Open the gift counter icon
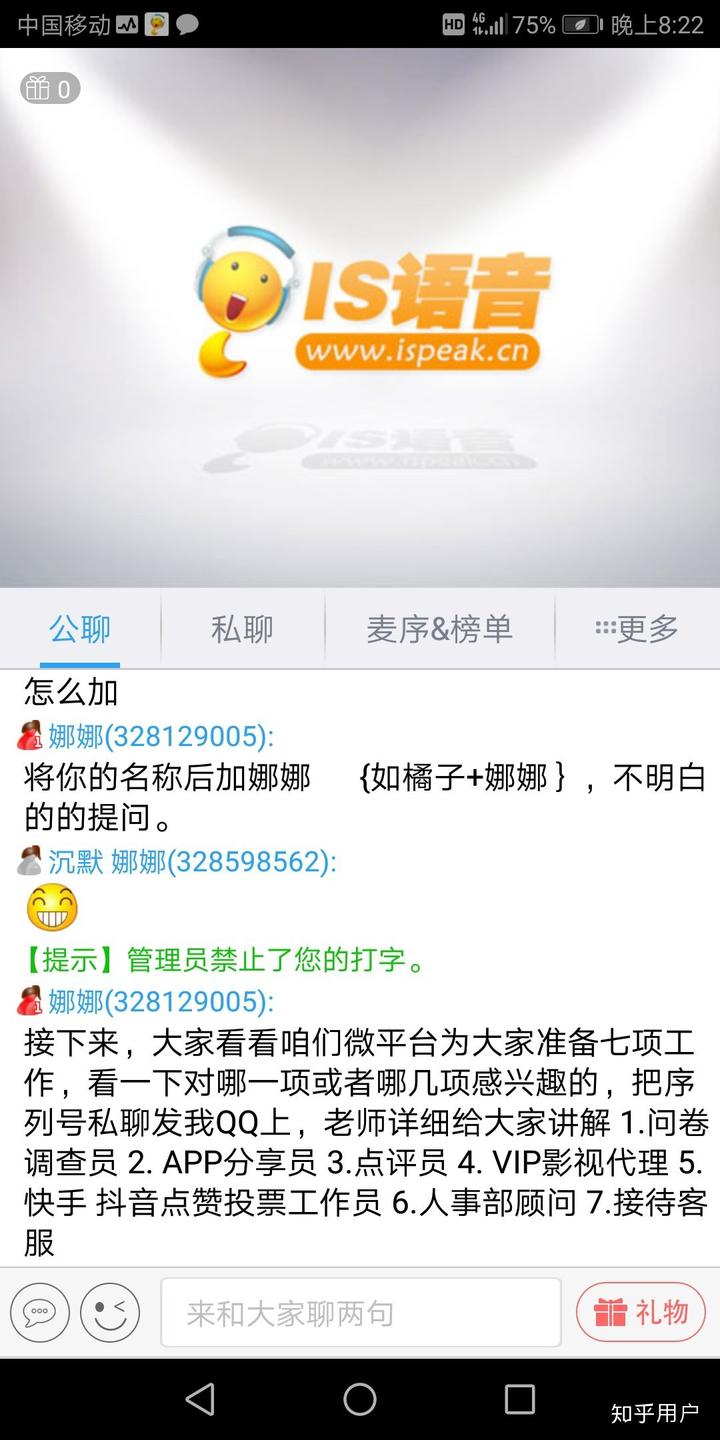The width and height of the screenshot is (720, 1440). coord(50,89)
